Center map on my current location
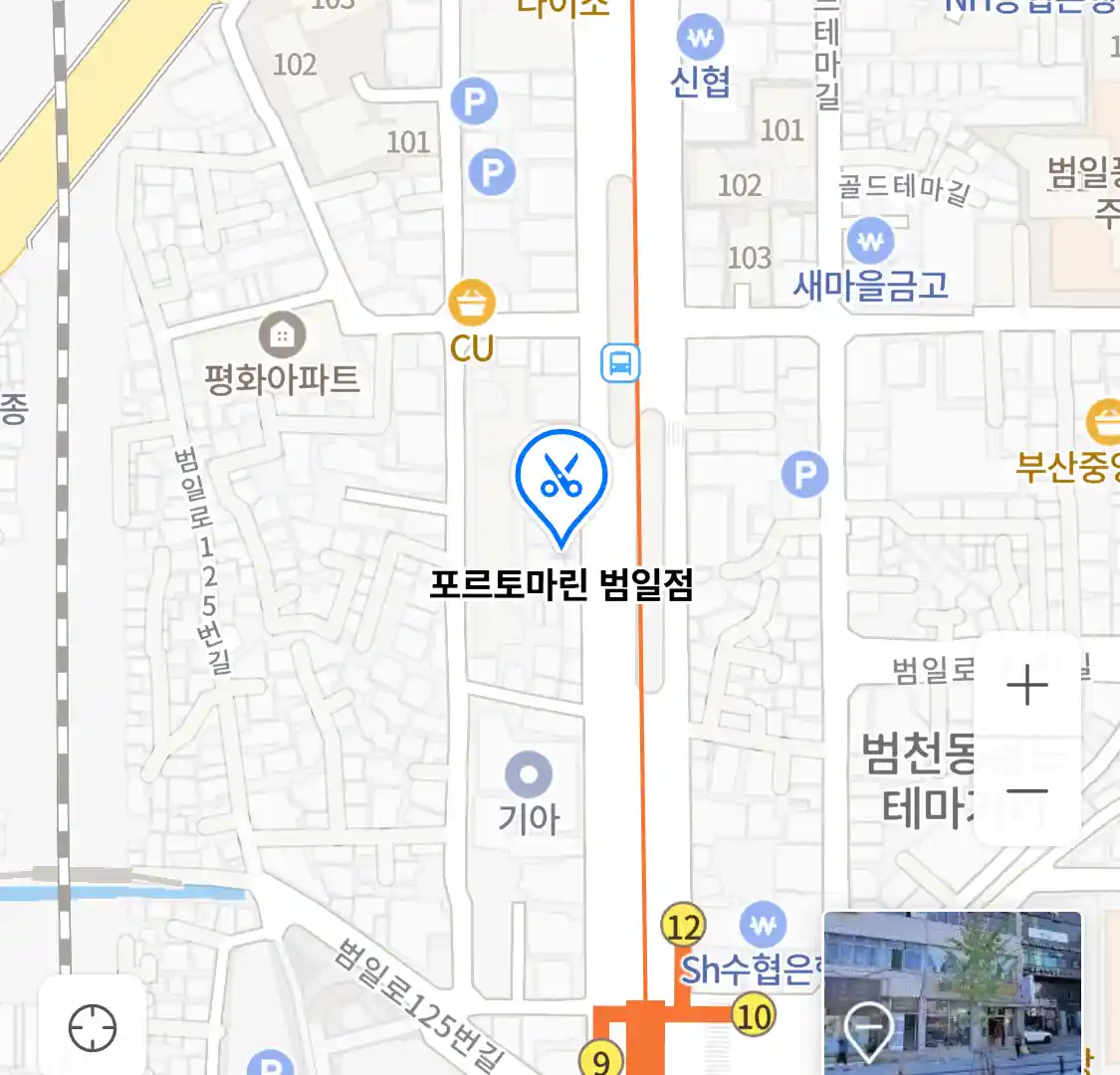Image resolution: width=1120 pixels, height=1075 pixels. click(x=93, y=1027)
